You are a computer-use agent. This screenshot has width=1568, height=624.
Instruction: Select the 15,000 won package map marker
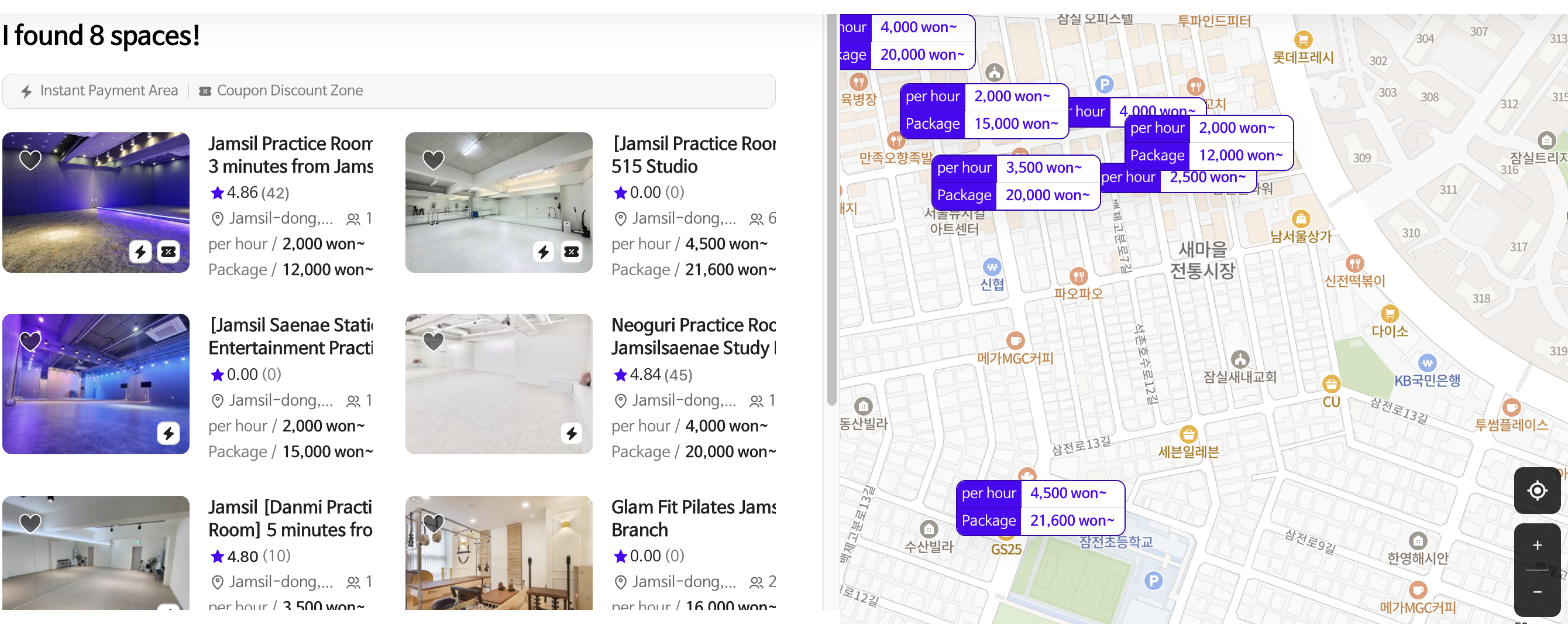[x=984, y=110]
